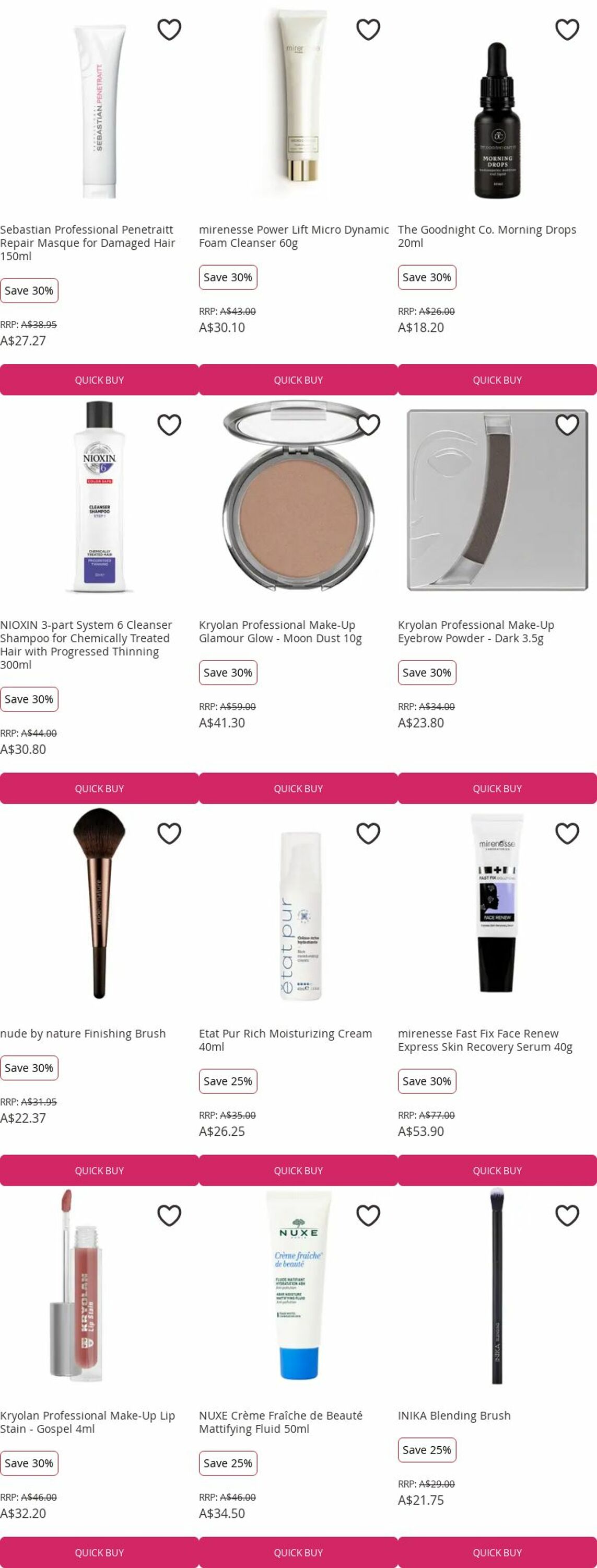The height and width of the screenshot is (1568, 597).
Task: Quick buy nude by nature Finishing Brush
Action: click(99, 1171)
